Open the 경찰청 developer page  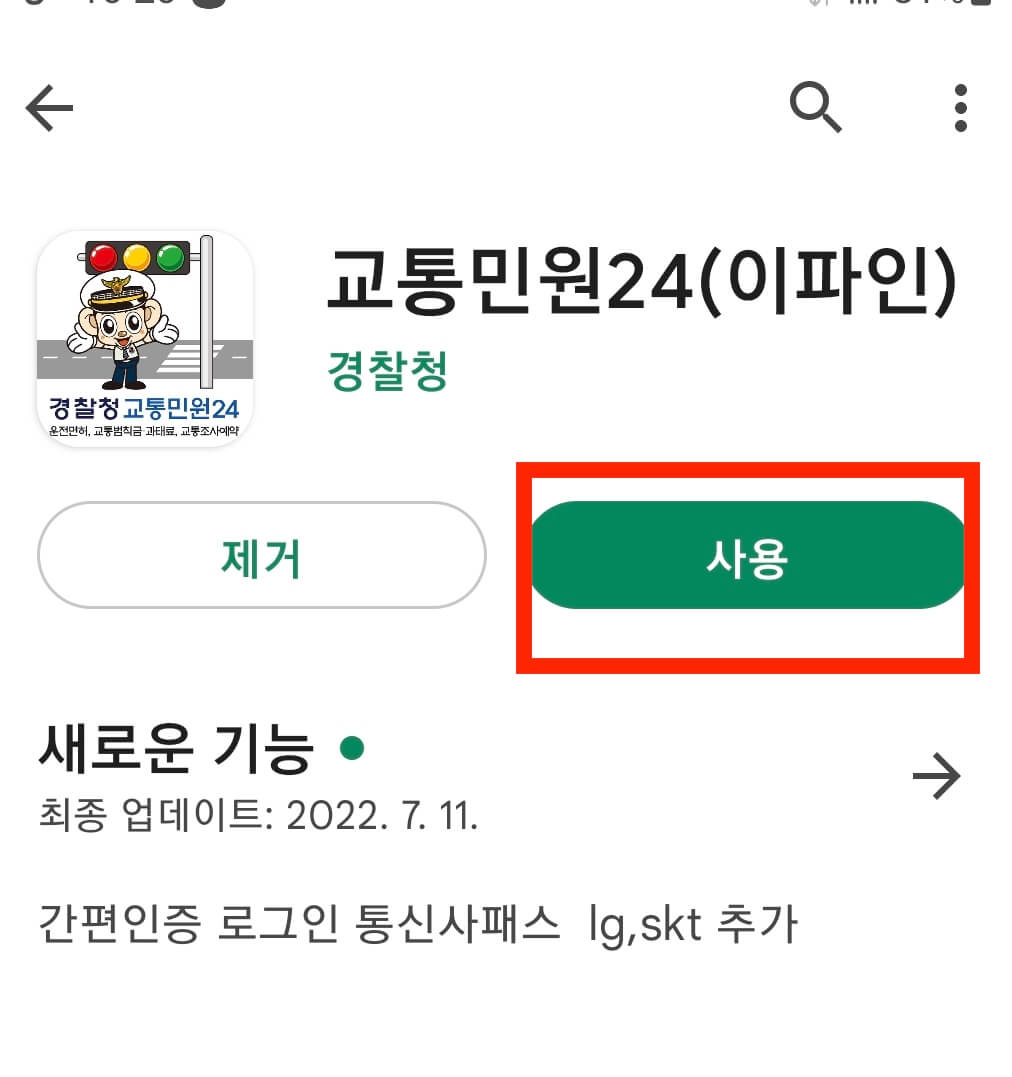pyautogui.click(x=388, y=372)
